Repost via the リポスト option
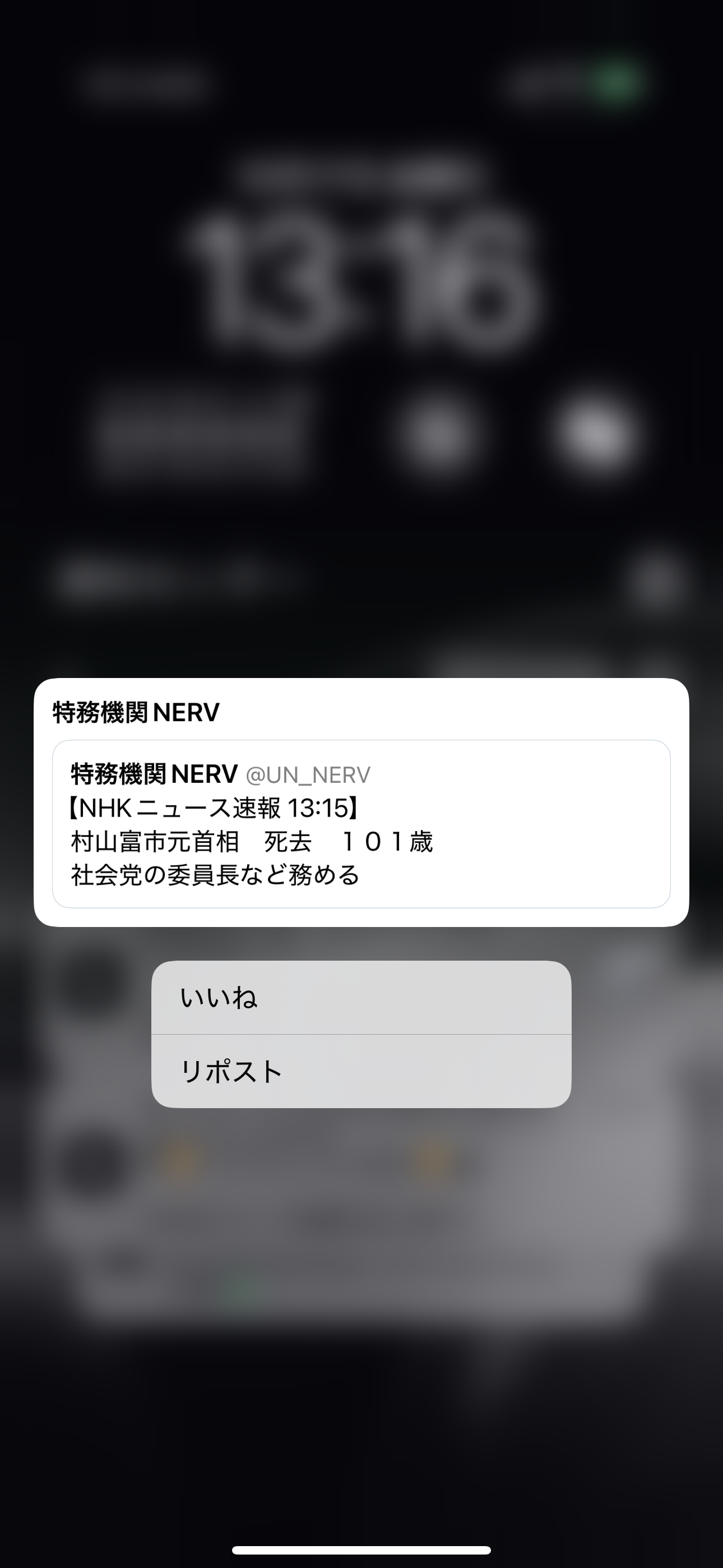This screenshot has width=723, height=1568. pos(361,1071)
